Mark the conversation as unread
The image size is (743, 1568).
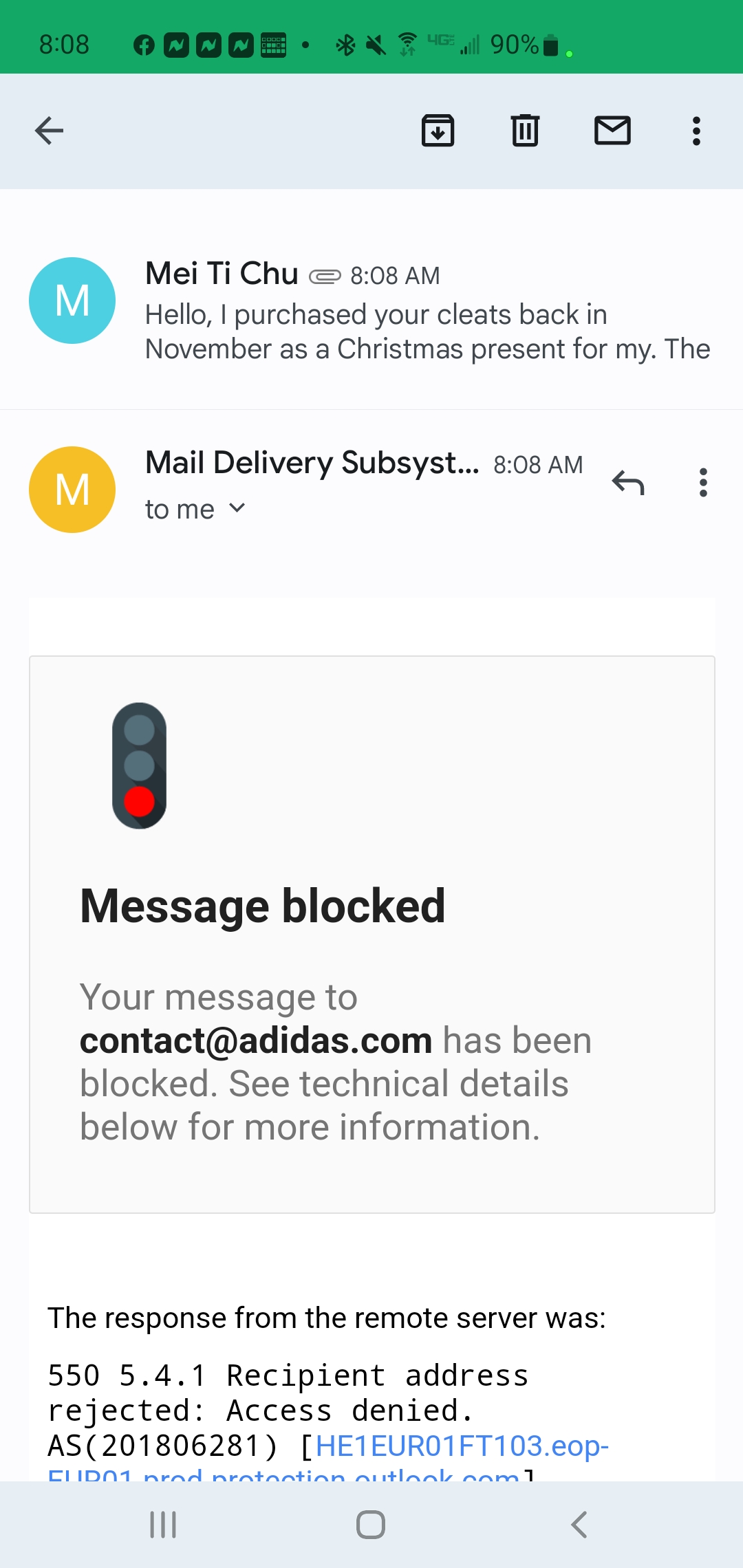(x=612, y=131)
